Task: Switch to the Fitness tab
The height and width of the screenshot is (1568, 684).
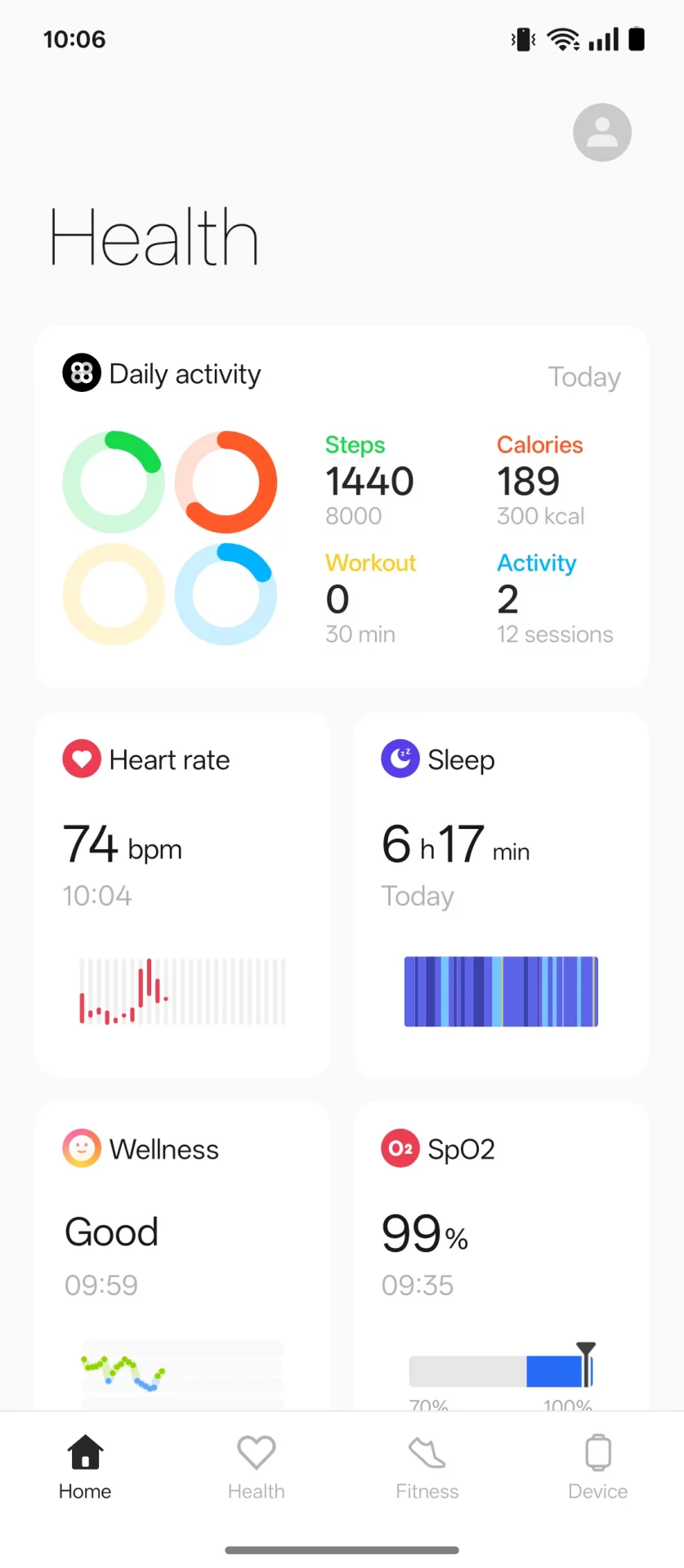Action: (427, 1468)
